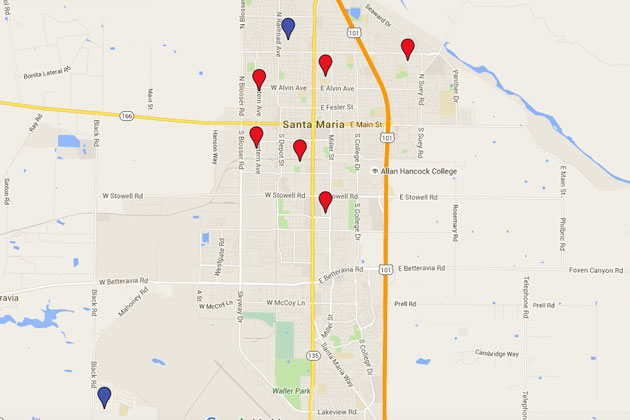Open the red pin near S Depot St

point(299,149)
